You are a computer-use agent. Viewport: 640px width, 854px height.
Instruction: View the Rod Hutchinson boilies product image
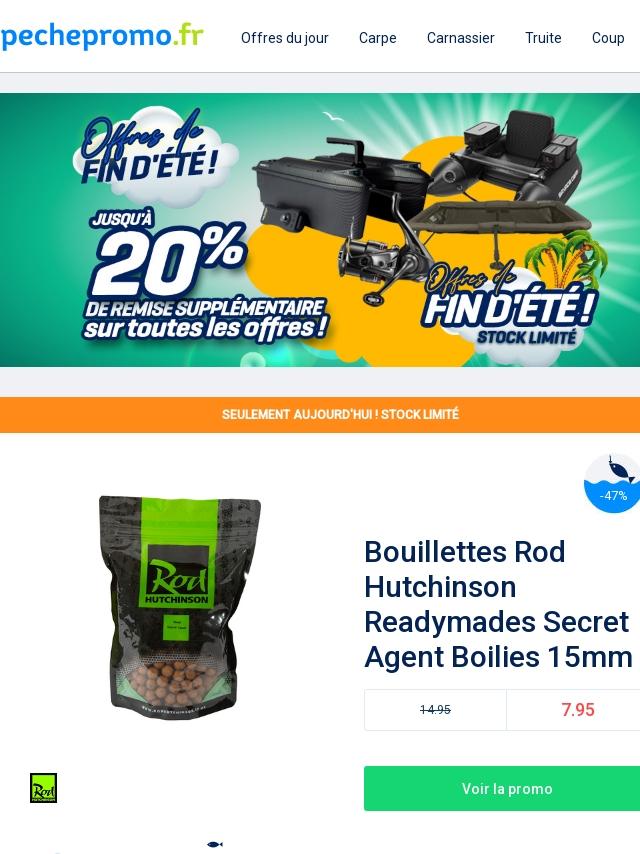pyautogui.click(x=180, y=607)
